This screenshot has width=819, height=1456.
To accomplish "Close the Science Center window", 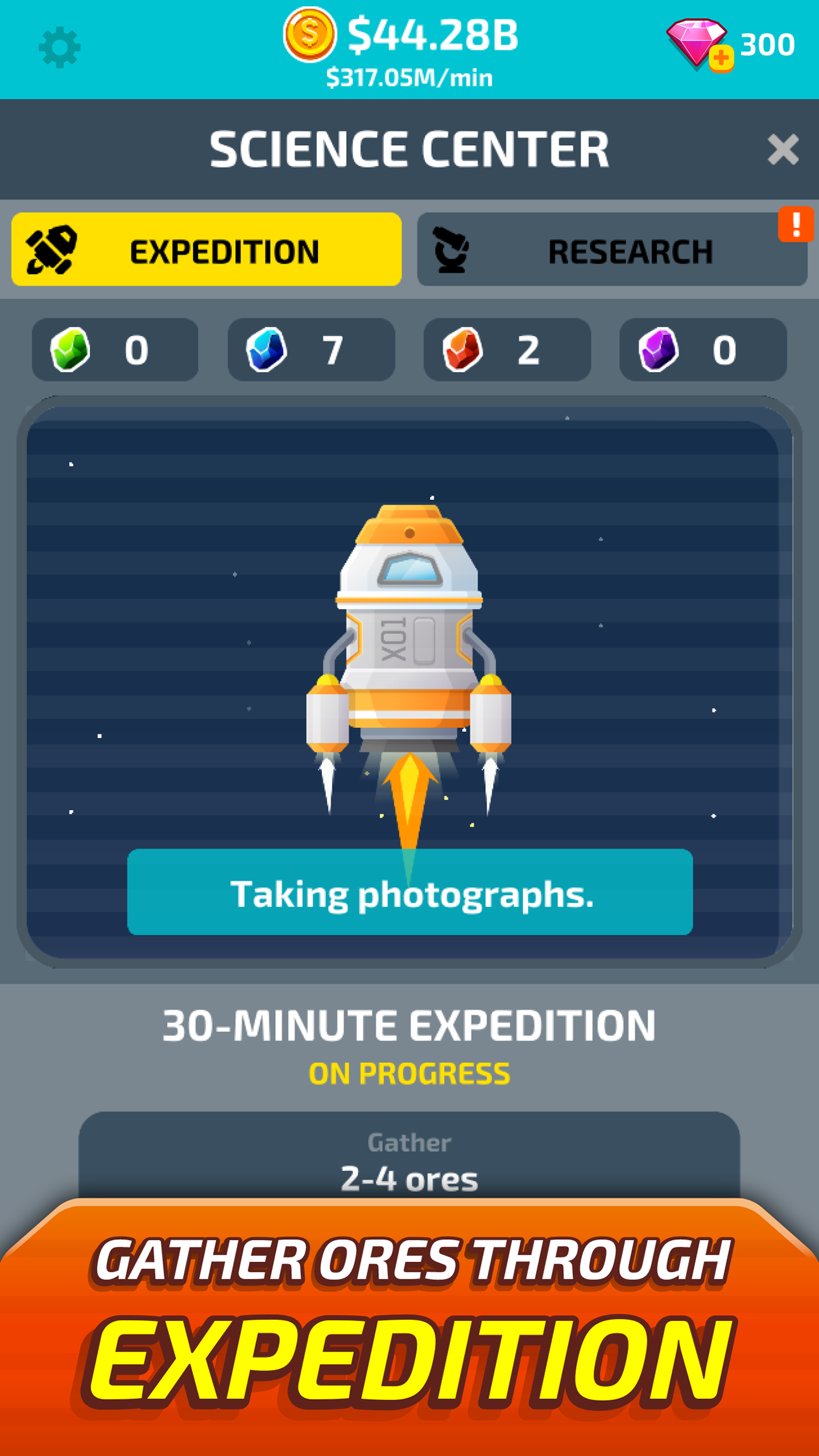I will [785, 149].
